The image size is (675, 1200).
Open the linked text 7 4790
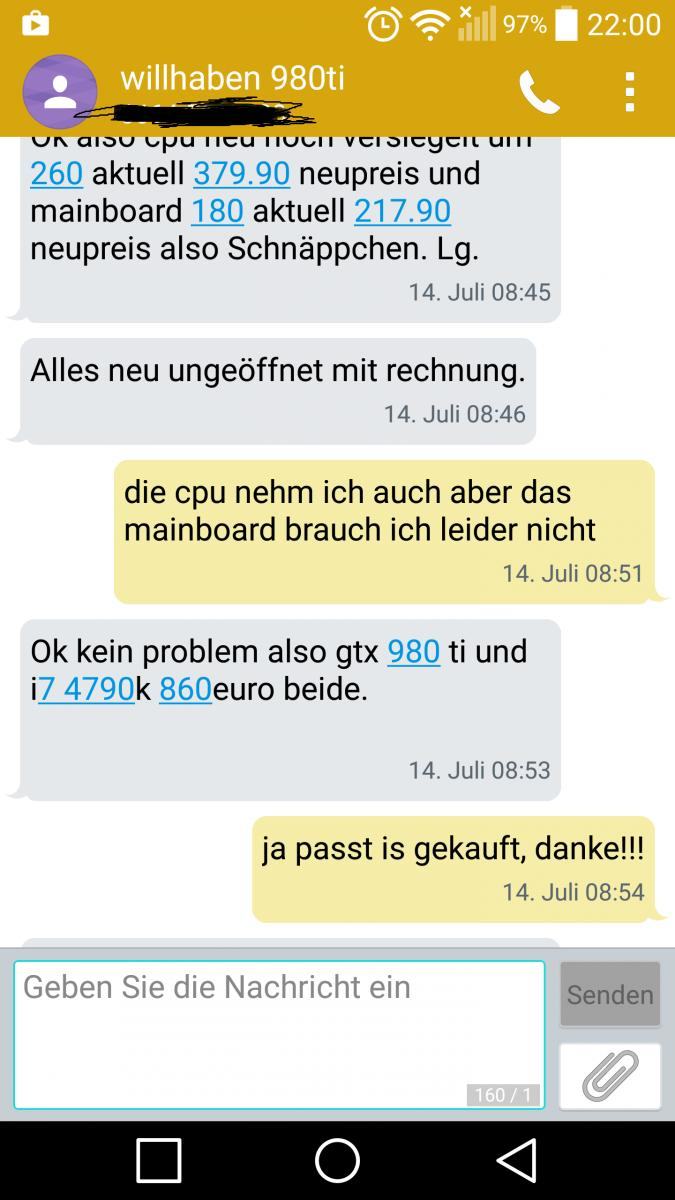[86, 690]
